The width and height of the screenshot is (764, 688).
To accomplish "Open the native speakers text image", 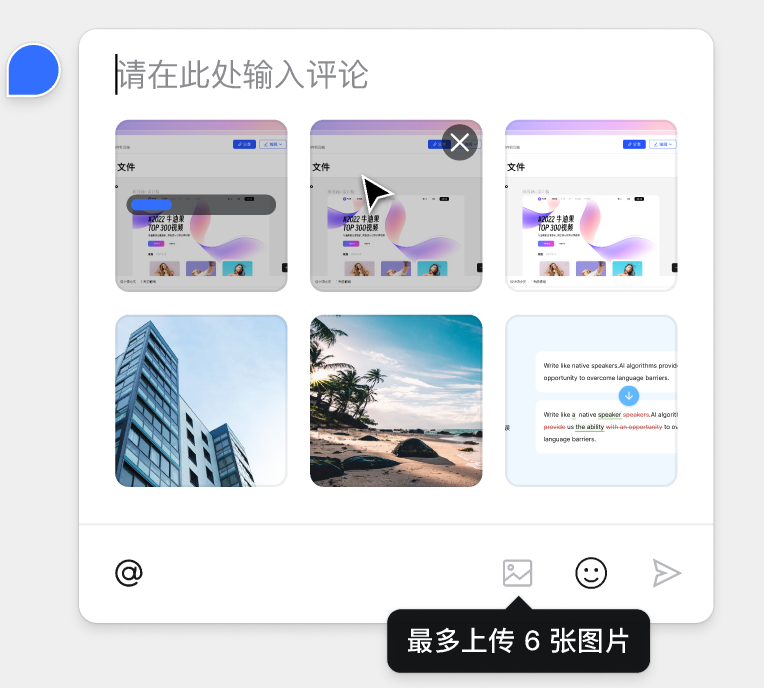I will coord(591,401).
